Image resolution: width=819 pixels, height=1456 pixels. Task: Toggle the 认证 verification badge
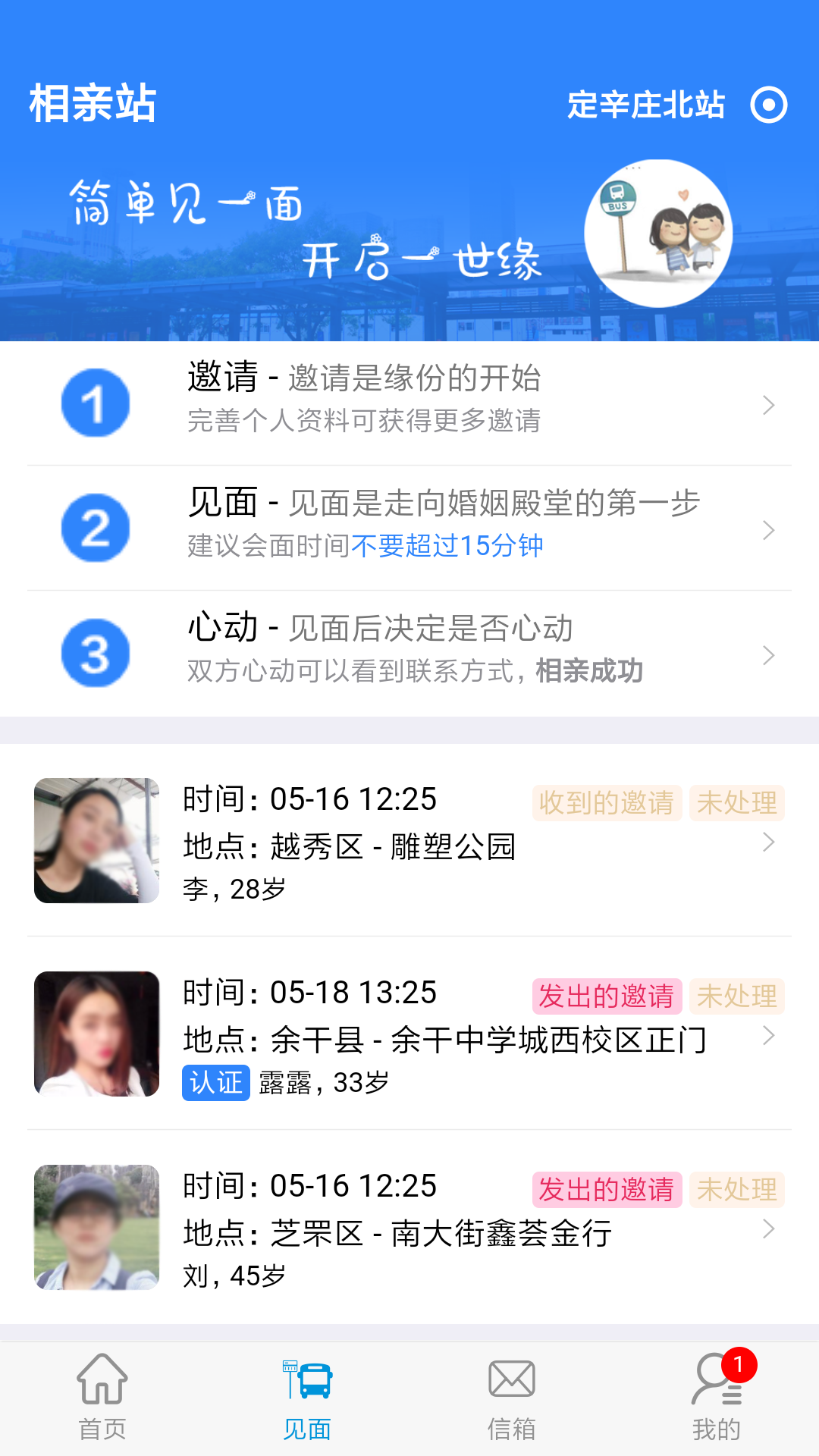point(215,1086)
